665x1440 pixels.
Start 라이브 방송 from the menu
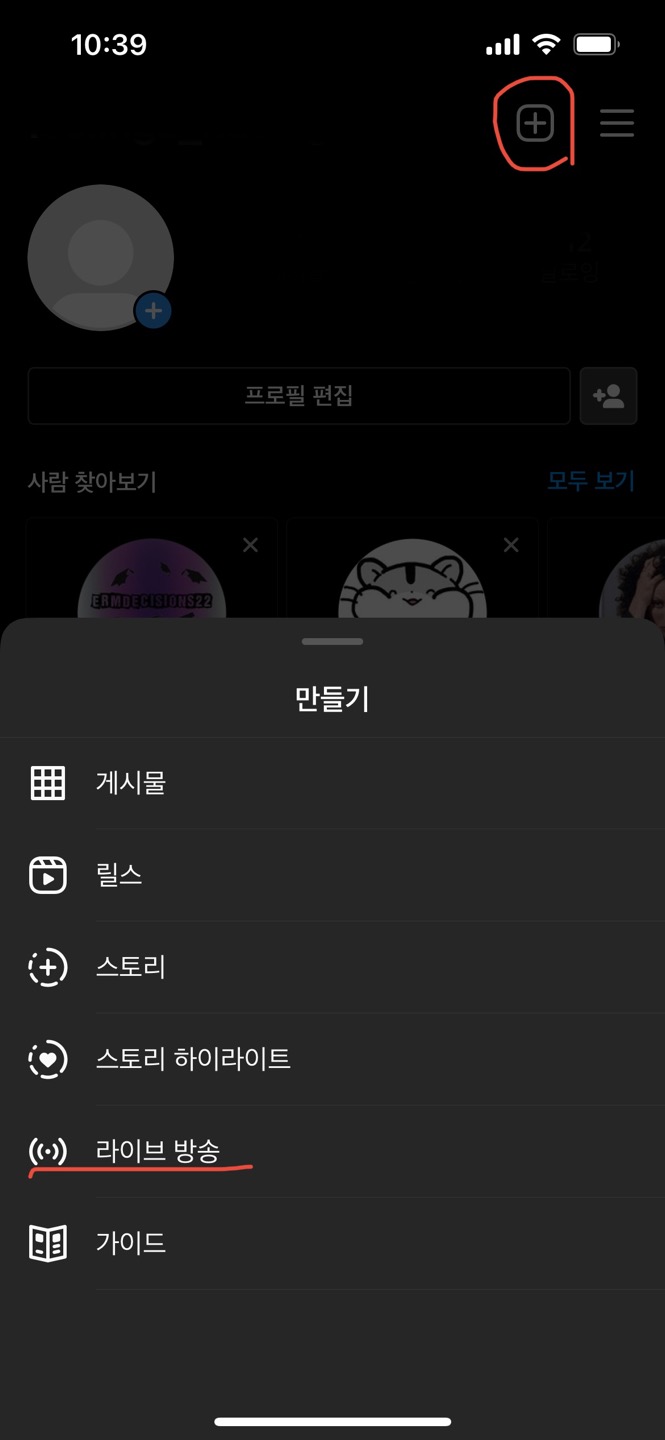[x=157, y=1151]
